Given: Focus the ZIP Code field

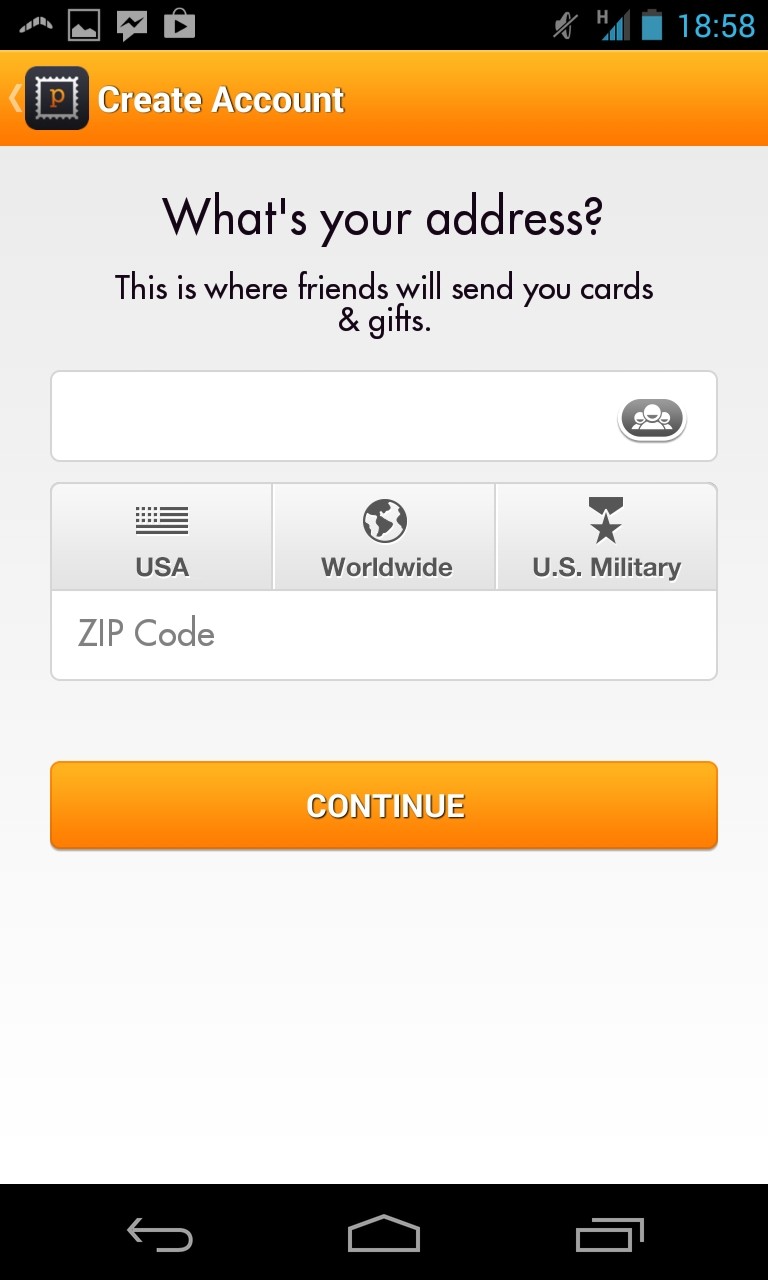Looking at the screenshot, I should point(384,634).
